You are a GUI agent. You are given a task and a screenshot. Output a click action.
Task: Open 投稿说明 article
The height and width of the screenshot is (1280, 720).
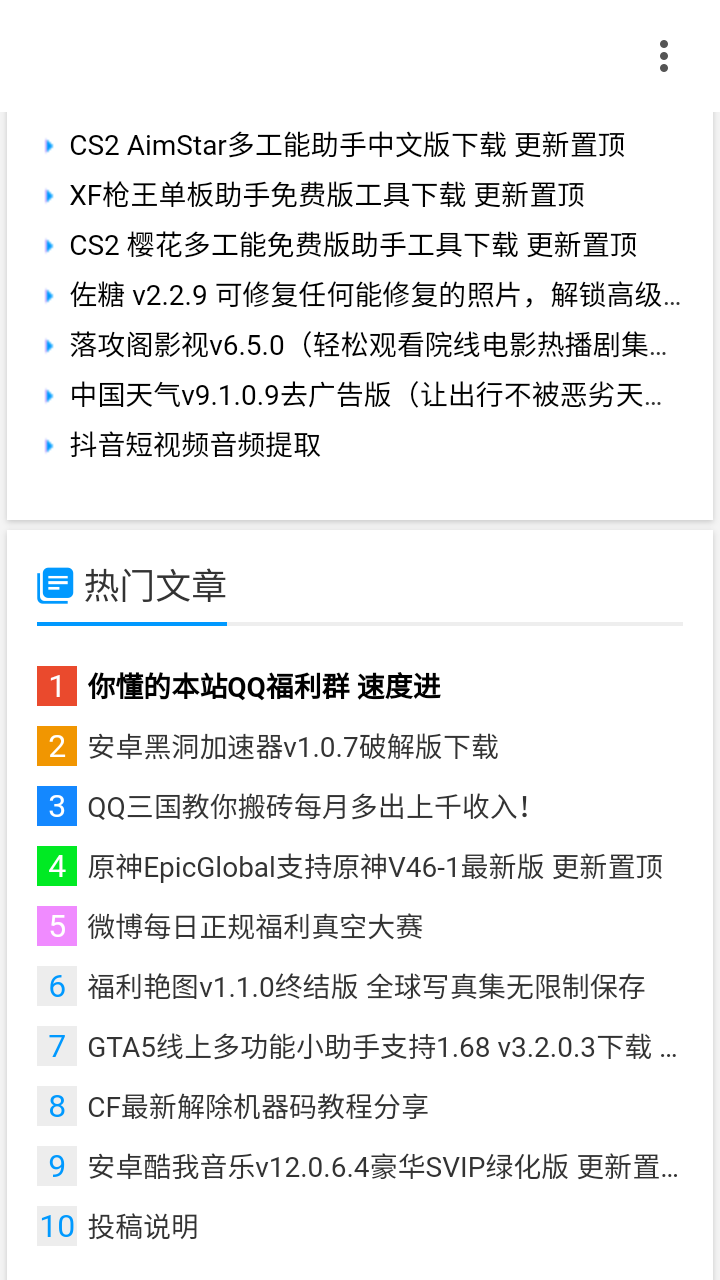click(143, 1227)
